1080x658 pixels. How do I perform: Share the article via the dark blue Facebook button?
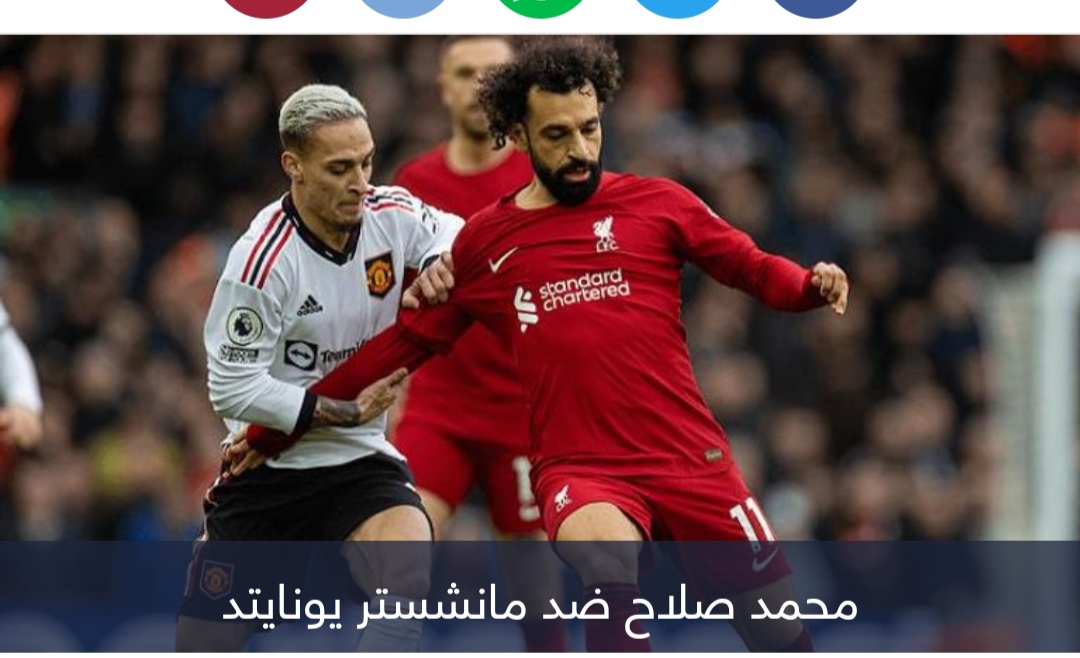click(x=816, y=6)
